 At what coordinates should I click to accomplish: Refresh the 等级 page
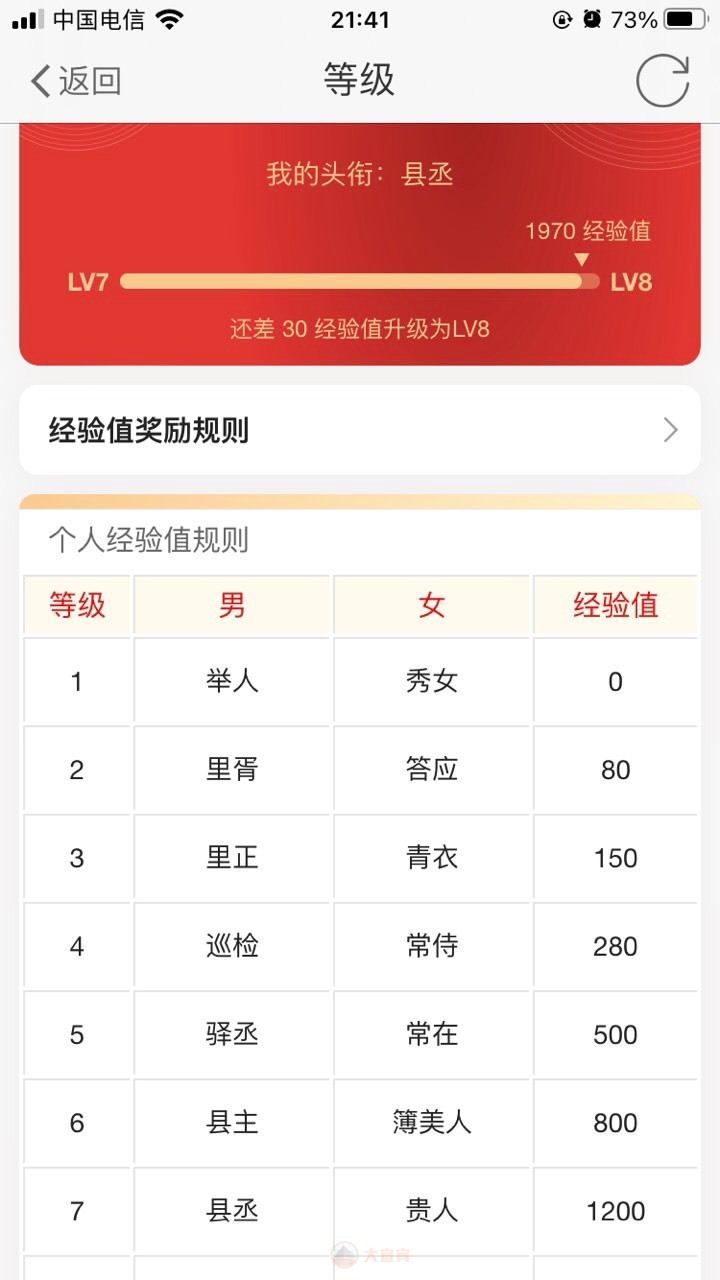click(x=663, y=81)
